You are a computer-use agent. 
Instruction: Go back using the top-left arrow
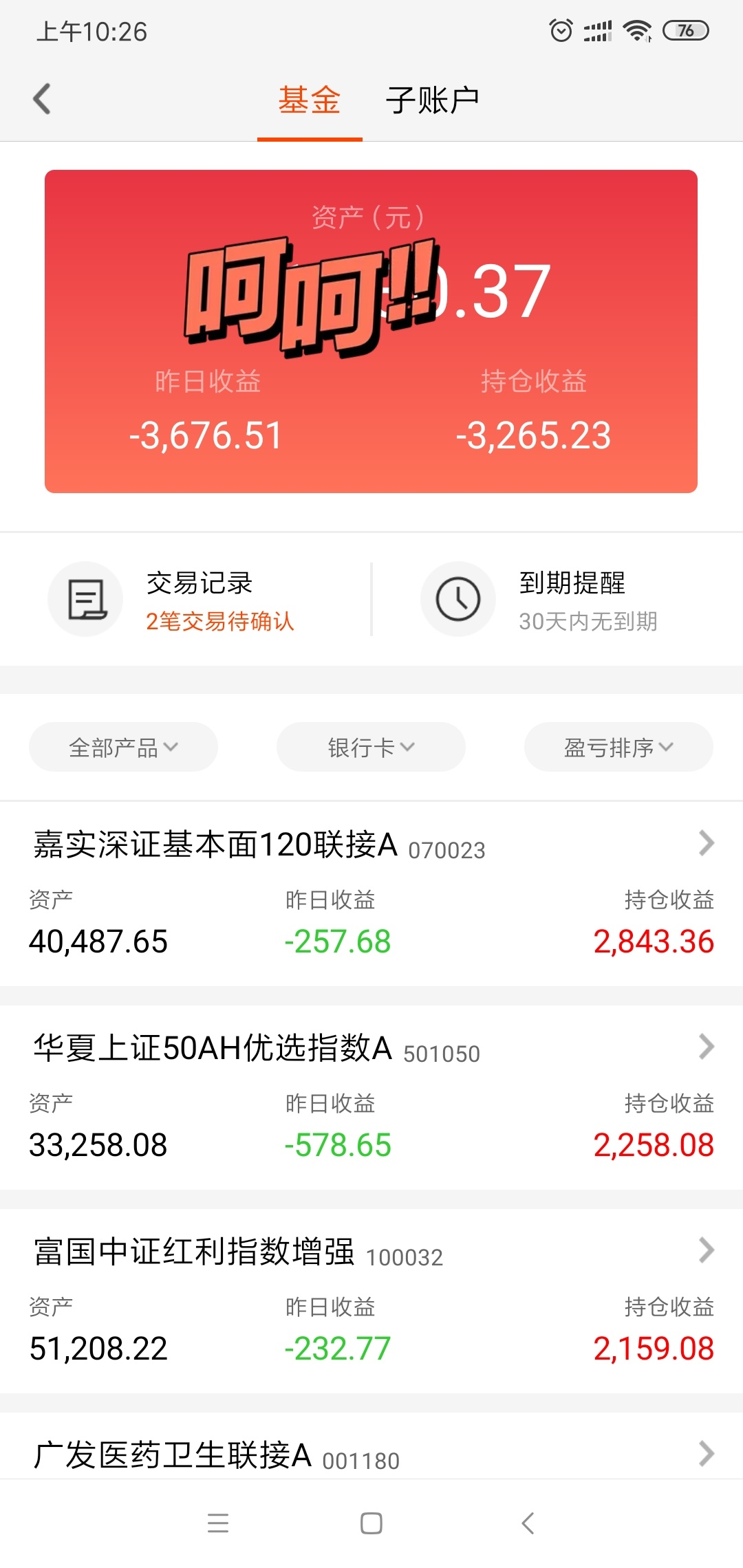click(42, 99)
